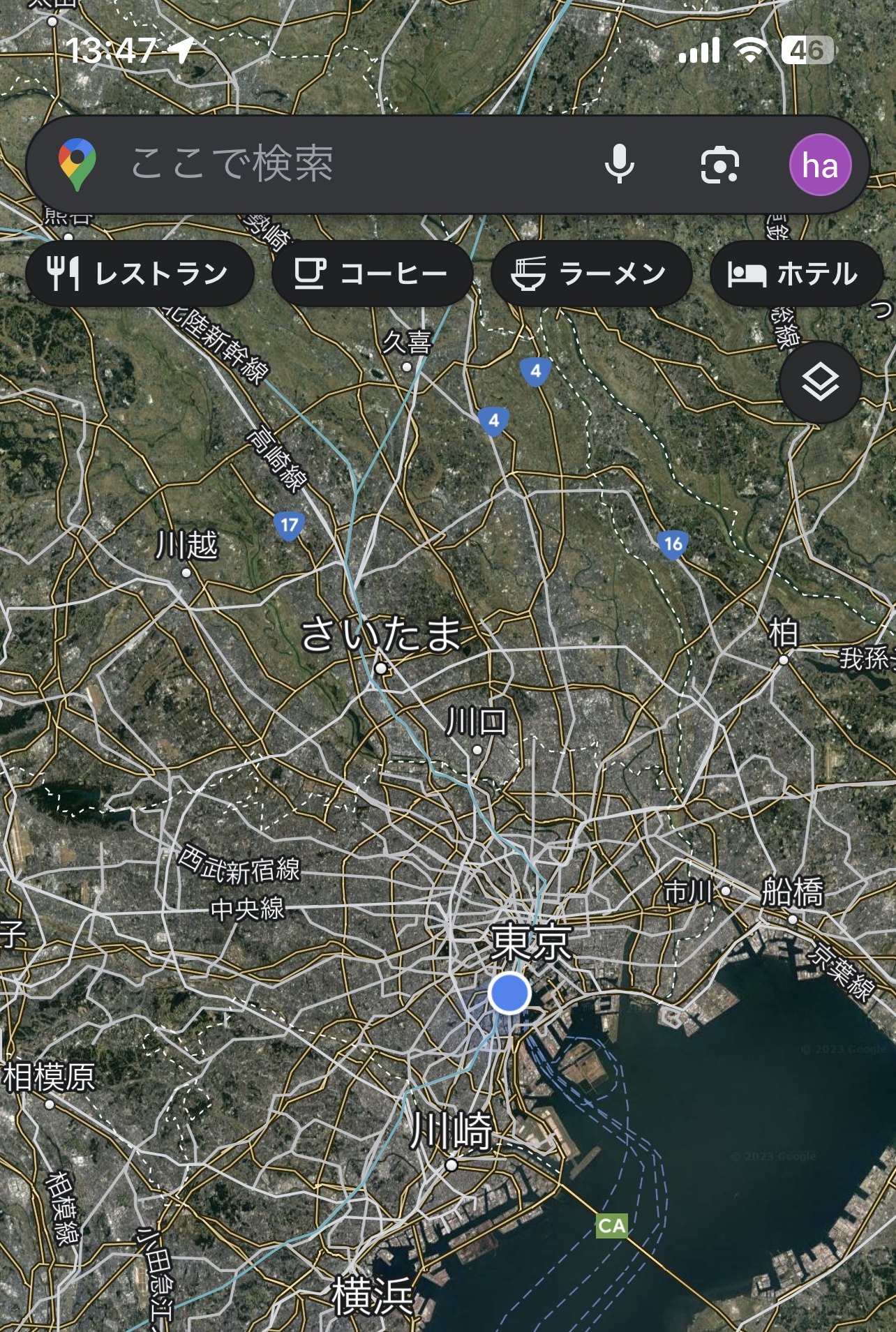
Task: Tap the blue current location dot
Action: point(509,993)
